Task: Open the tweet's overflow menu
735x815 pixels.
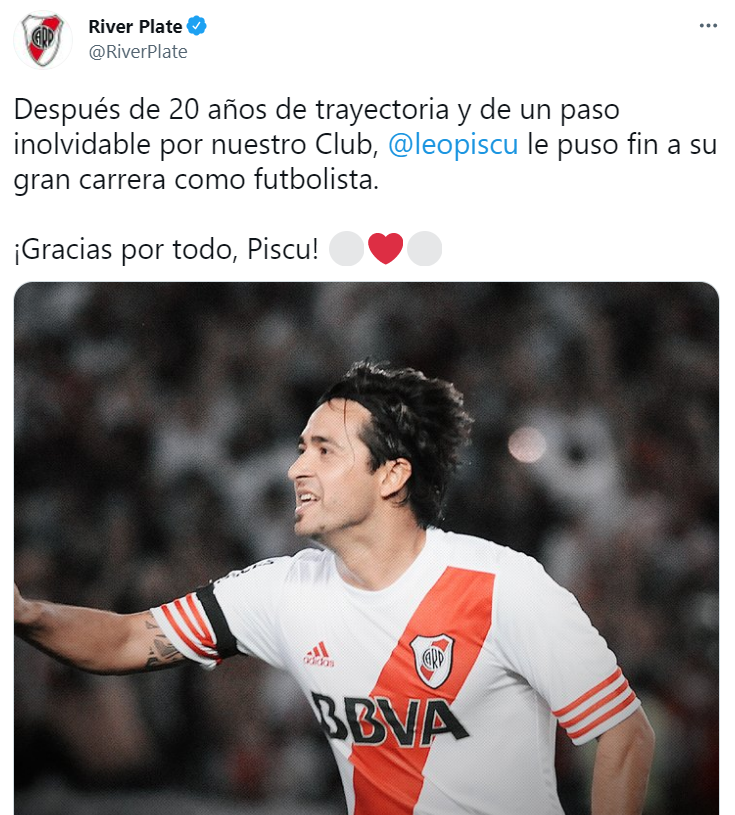Action: (708, 26)
